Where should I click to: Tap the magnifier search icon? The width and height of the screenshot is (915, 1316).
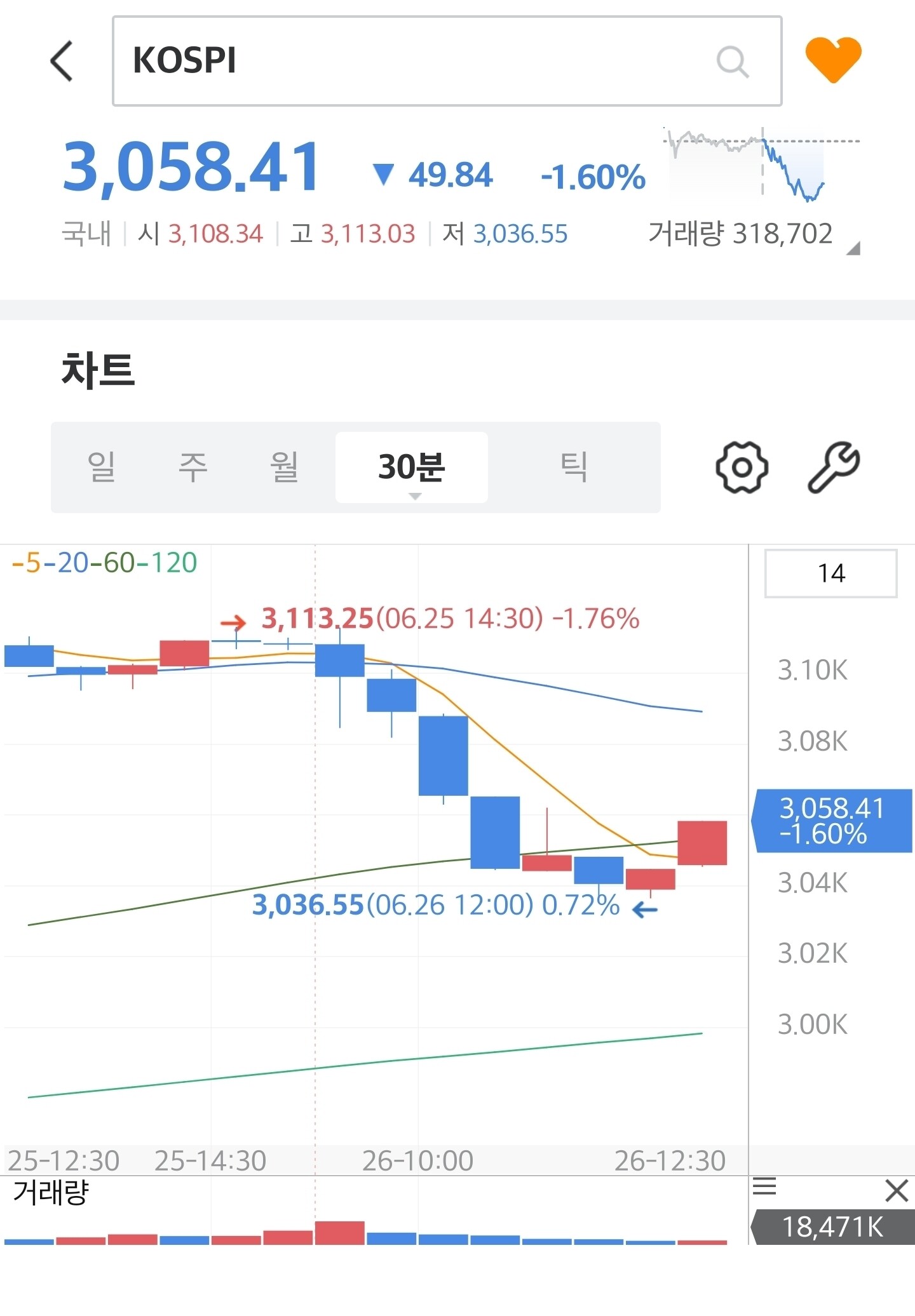tap(732, 62)
